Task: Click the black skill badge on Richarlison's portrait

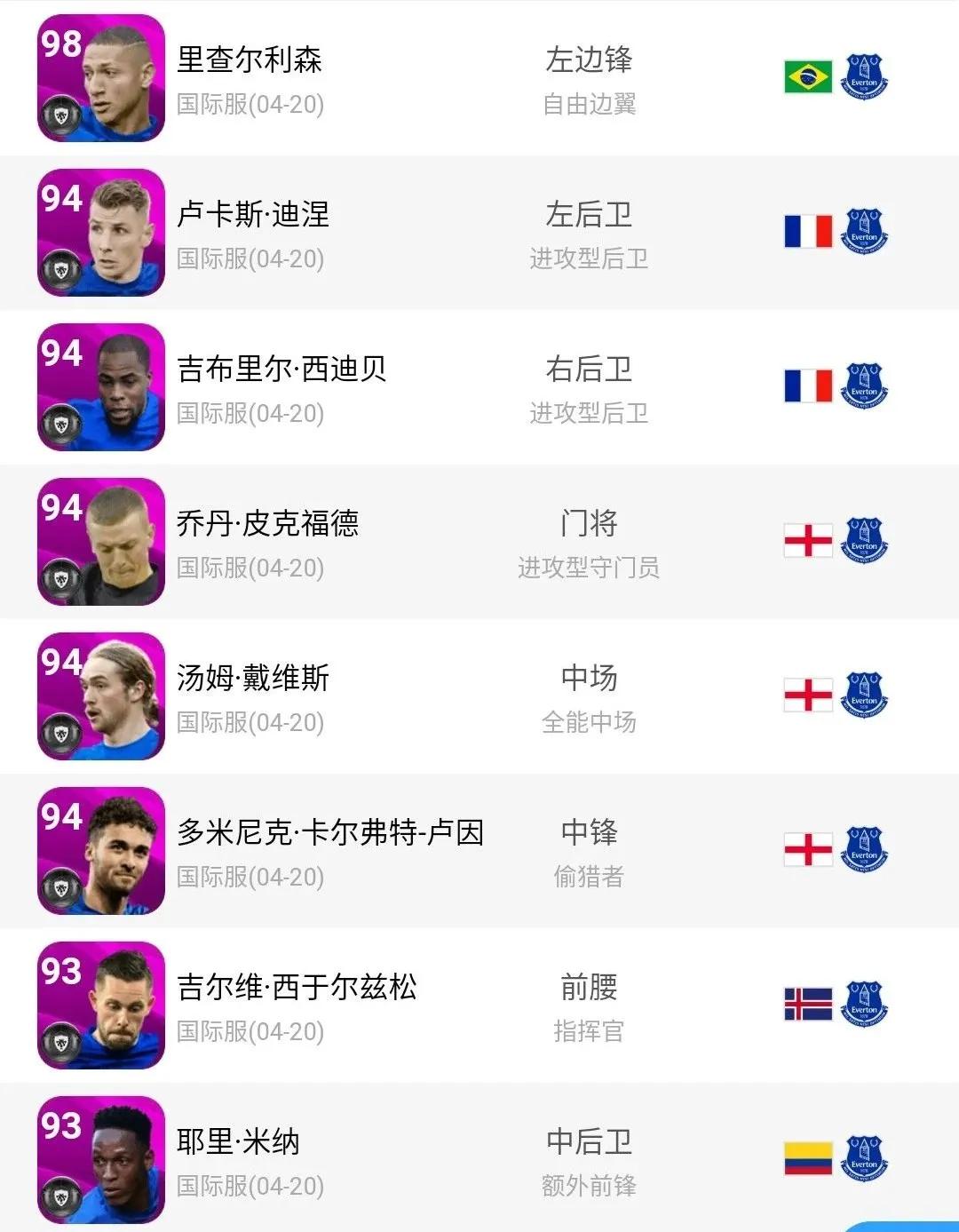Action: [x=60, y=115]
